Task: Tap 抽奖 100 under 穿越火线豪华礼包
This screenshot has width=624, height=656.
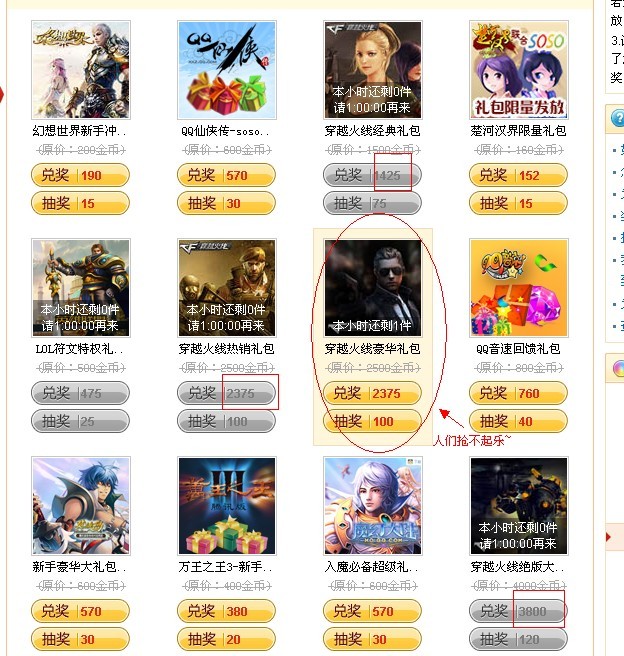Action: [x=373, y=421]
